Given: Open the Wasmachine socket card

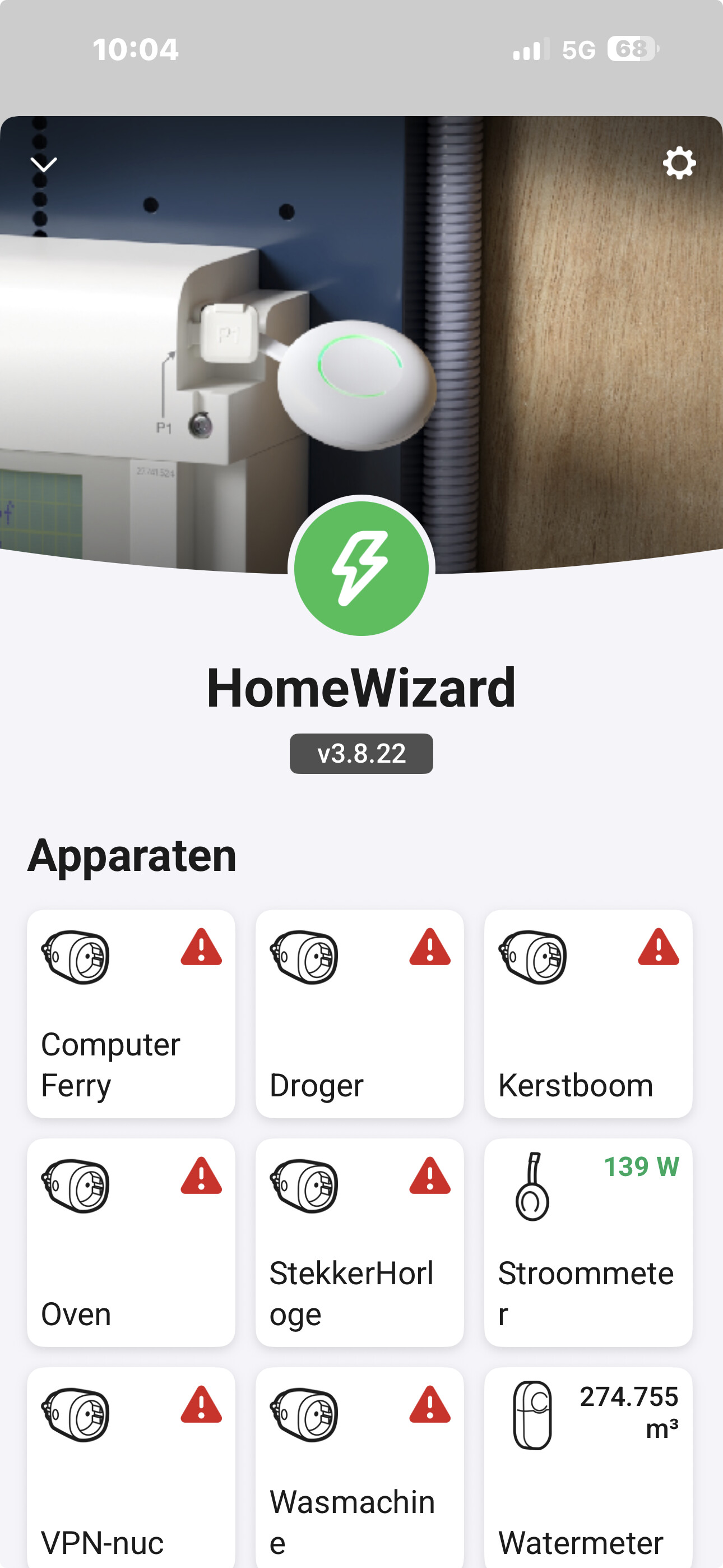Looking at the screenshot, I should click(x=359, y=1467).
